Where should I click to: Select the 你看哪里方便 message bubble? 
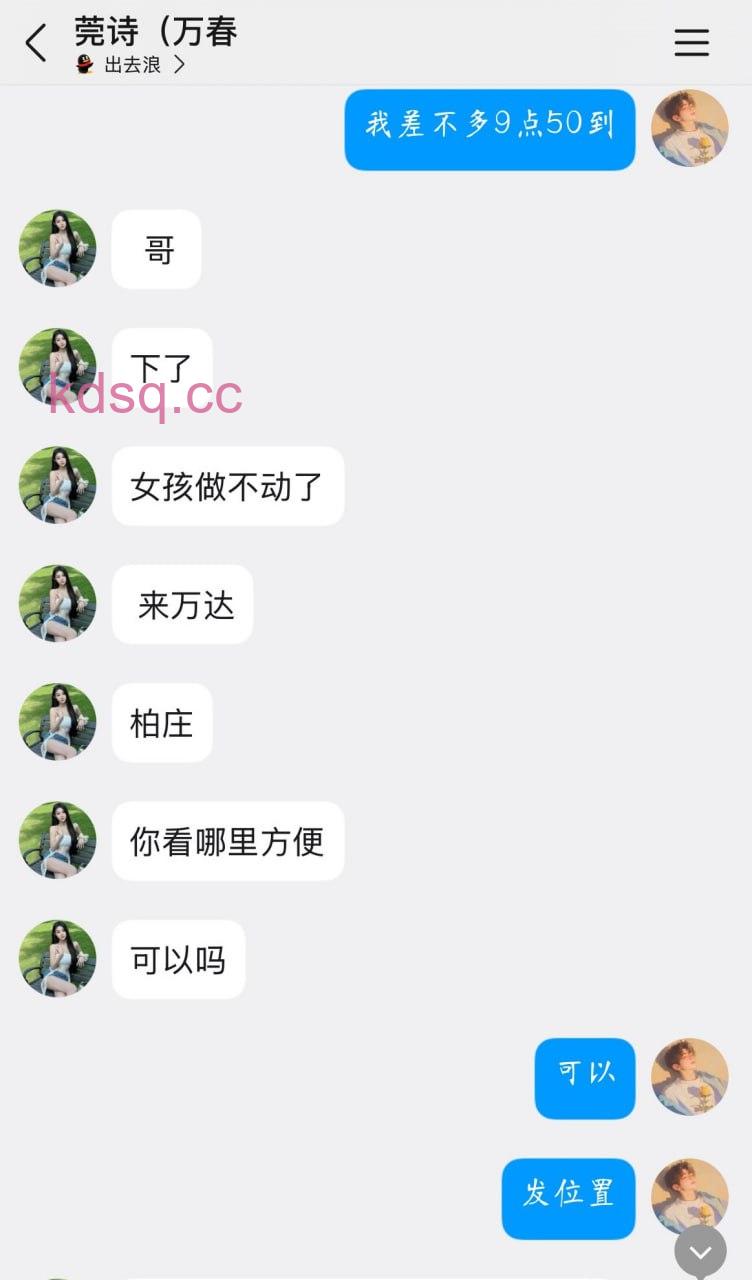227,841
